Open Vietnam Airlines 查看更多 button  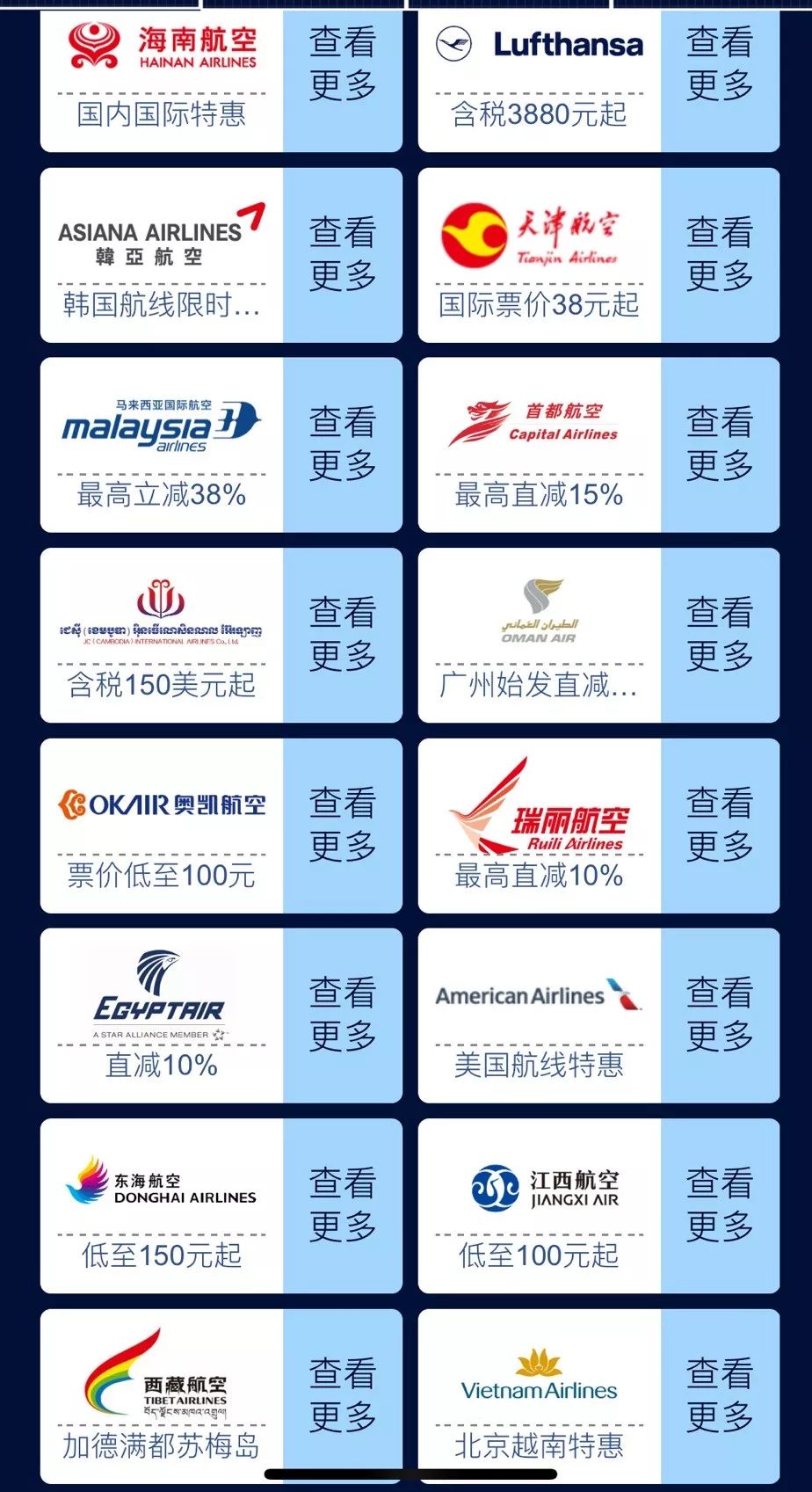pyautogui.click(x=720, y=1396)
